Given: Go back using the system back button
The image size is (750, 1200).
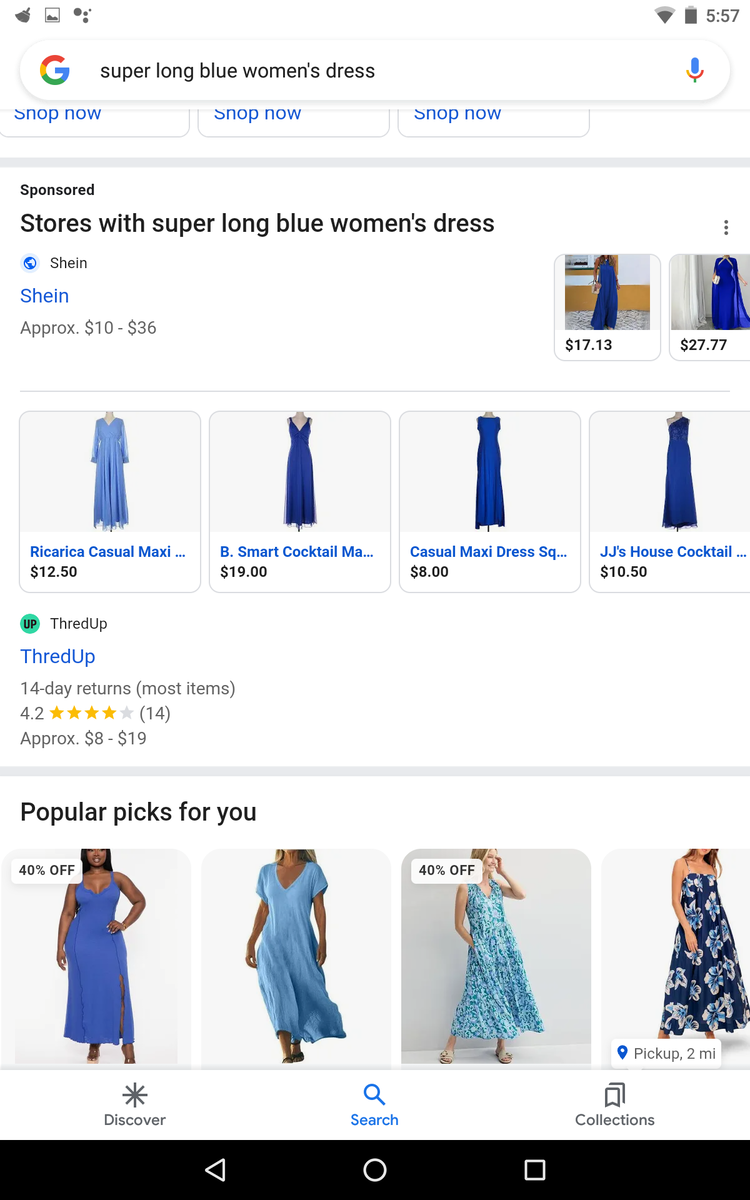Looking at the screenshot, I should (x=215, y=1170).
